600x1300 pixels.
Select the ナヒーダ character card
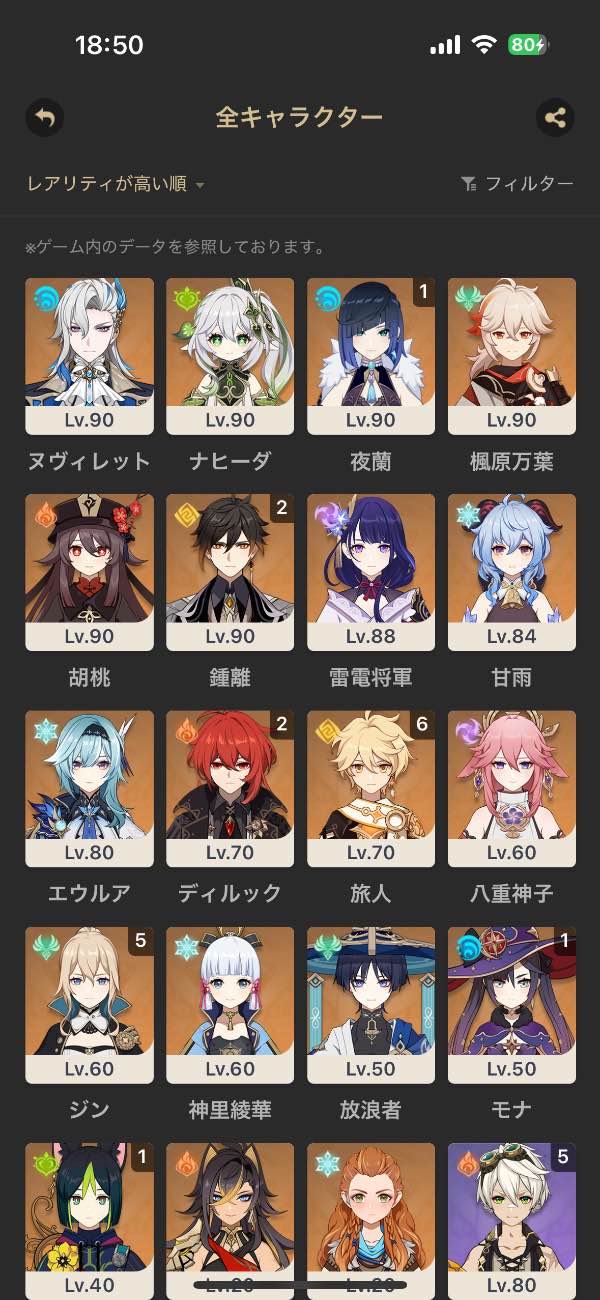pyautogui.click(x=230, y=356)
